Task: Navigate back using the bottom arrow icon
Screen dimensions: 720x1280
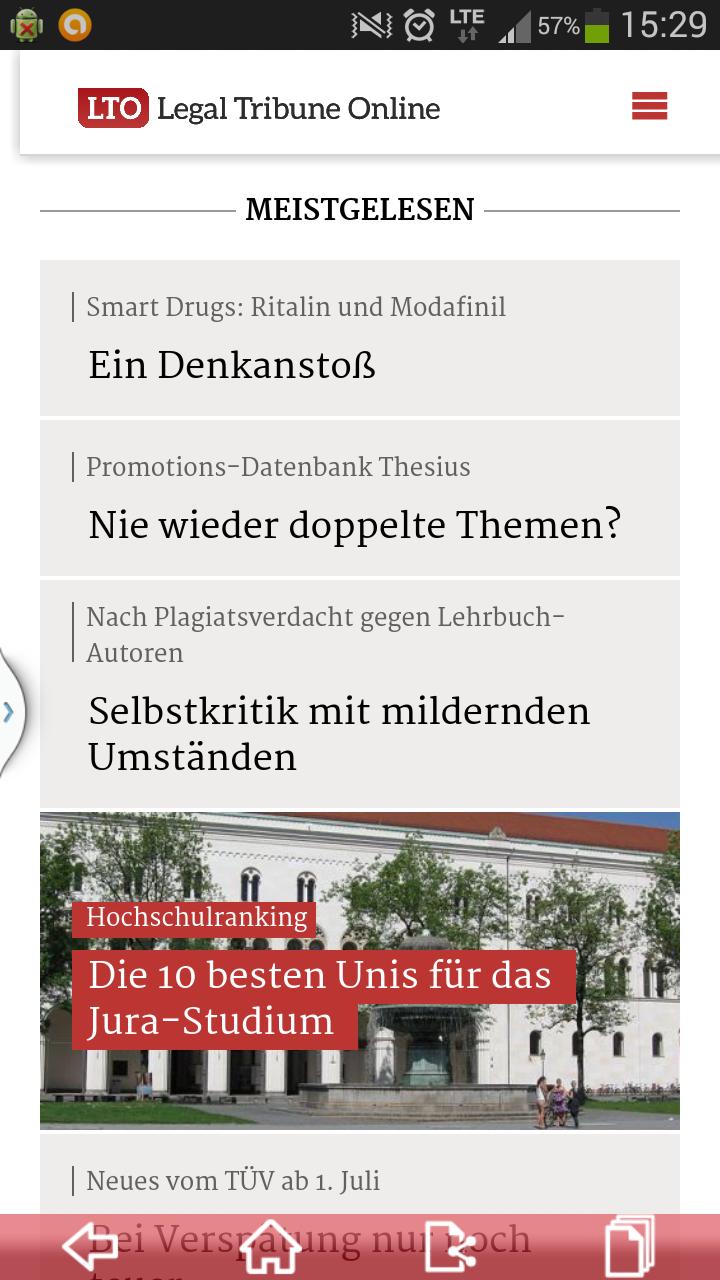Action: 90,1245
